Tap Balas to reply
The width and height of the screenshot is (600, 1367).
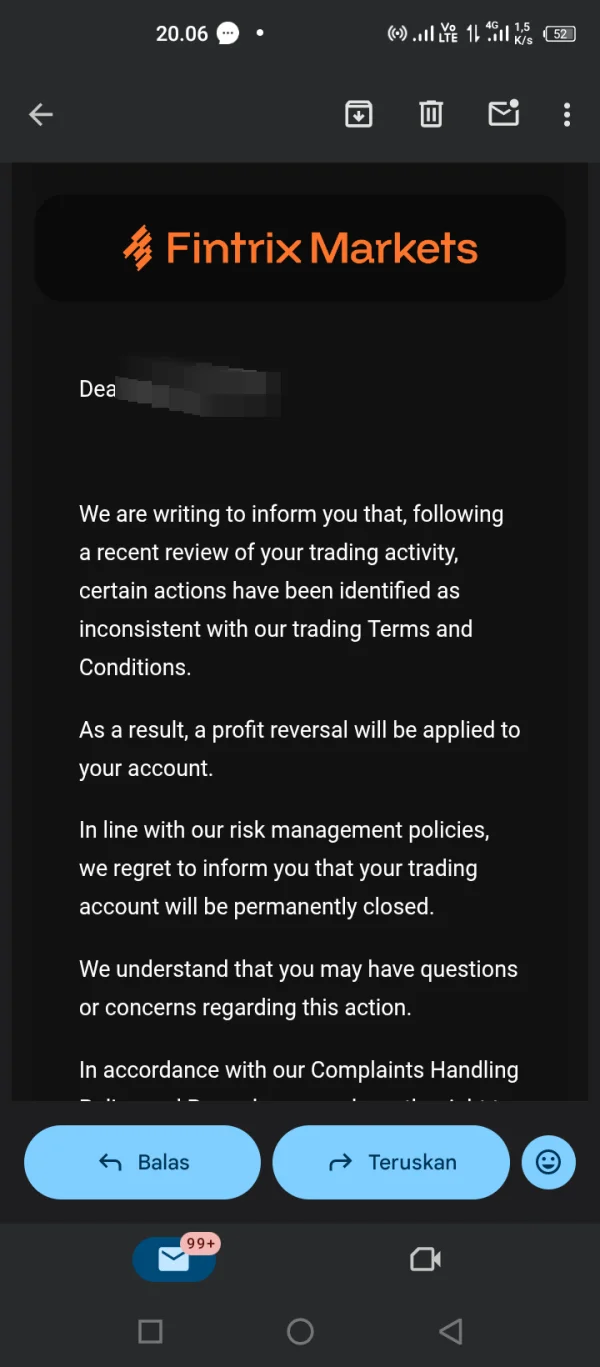click(142, 1162)
